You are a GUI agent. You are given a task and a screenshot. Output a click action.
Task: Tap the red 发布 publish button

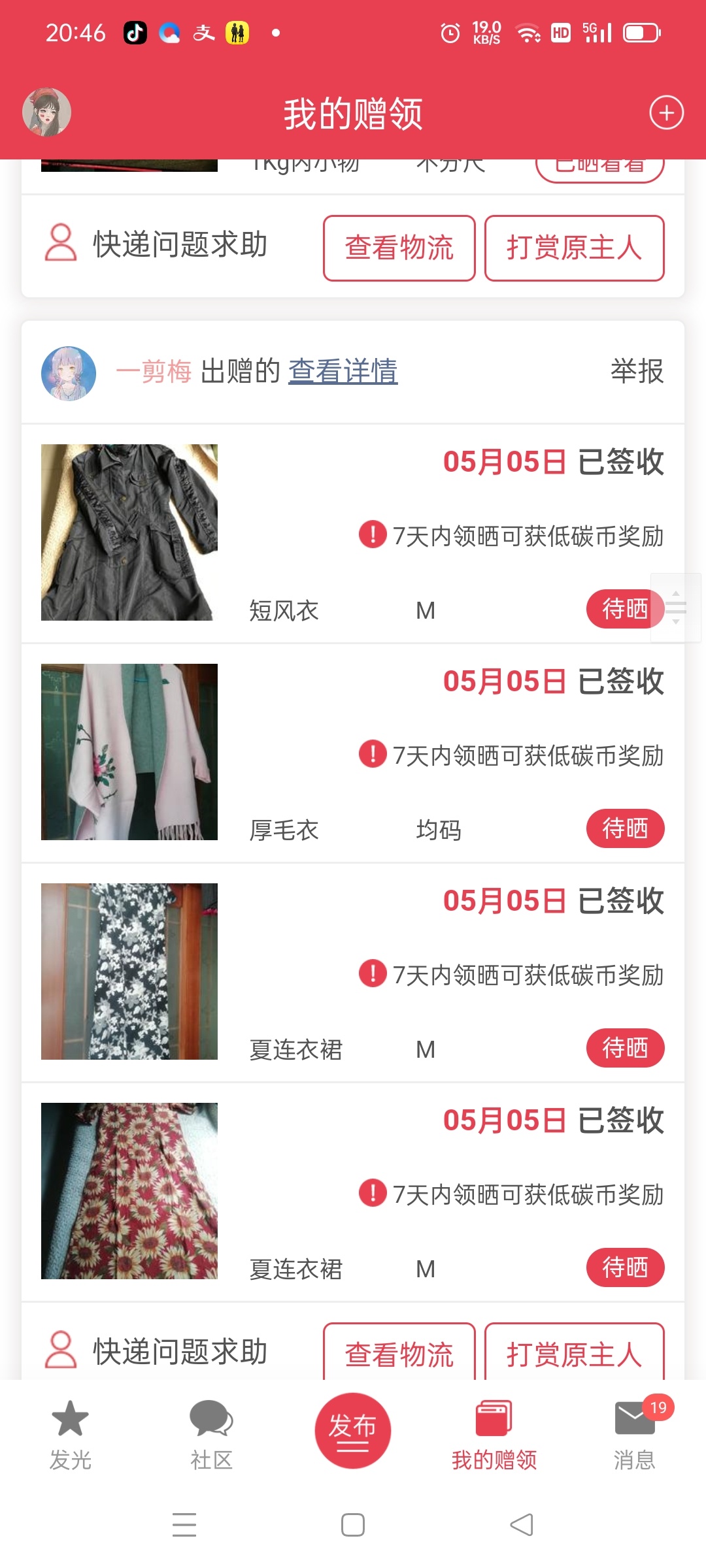click(x=353, y=1430)
